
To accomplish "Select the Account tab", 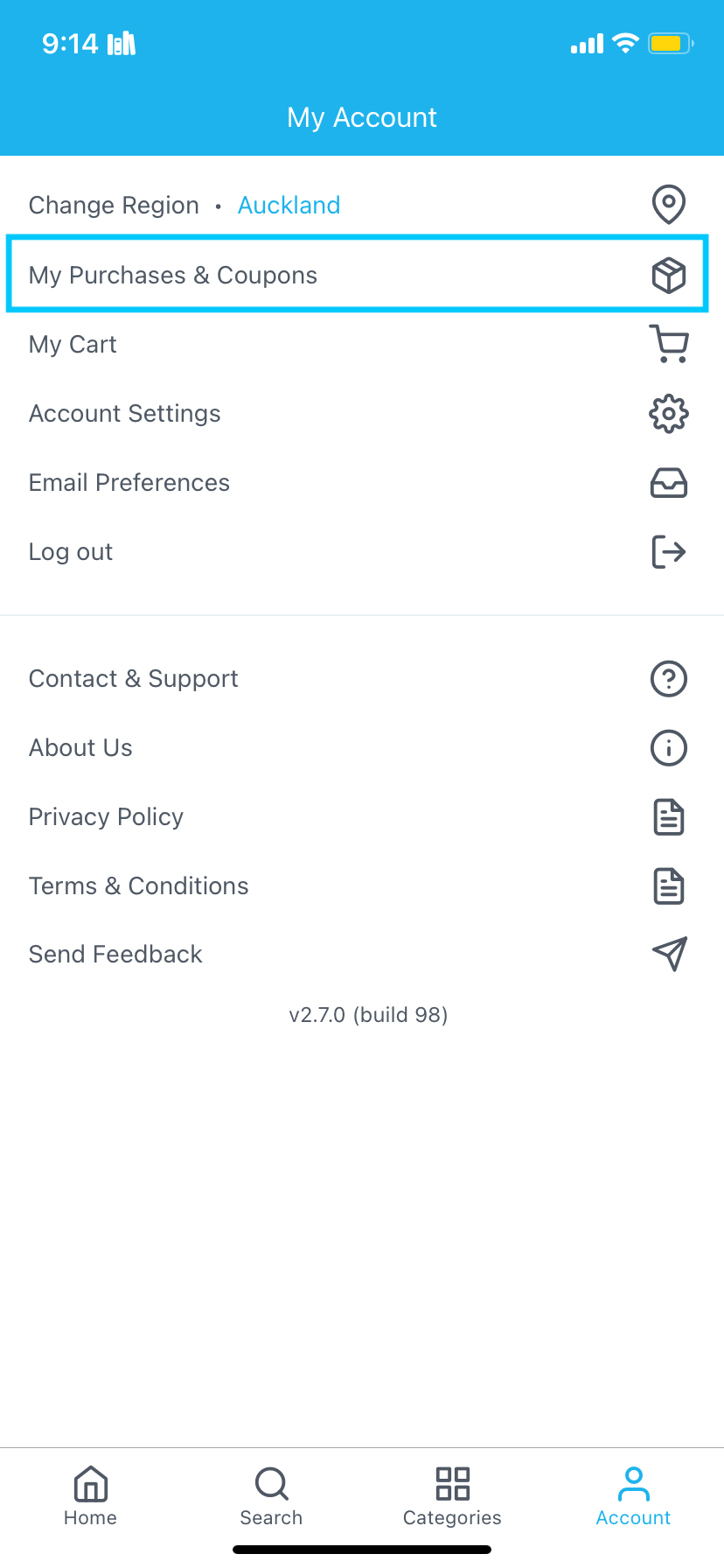I will pyautogui.click(x=633, y=1496).
